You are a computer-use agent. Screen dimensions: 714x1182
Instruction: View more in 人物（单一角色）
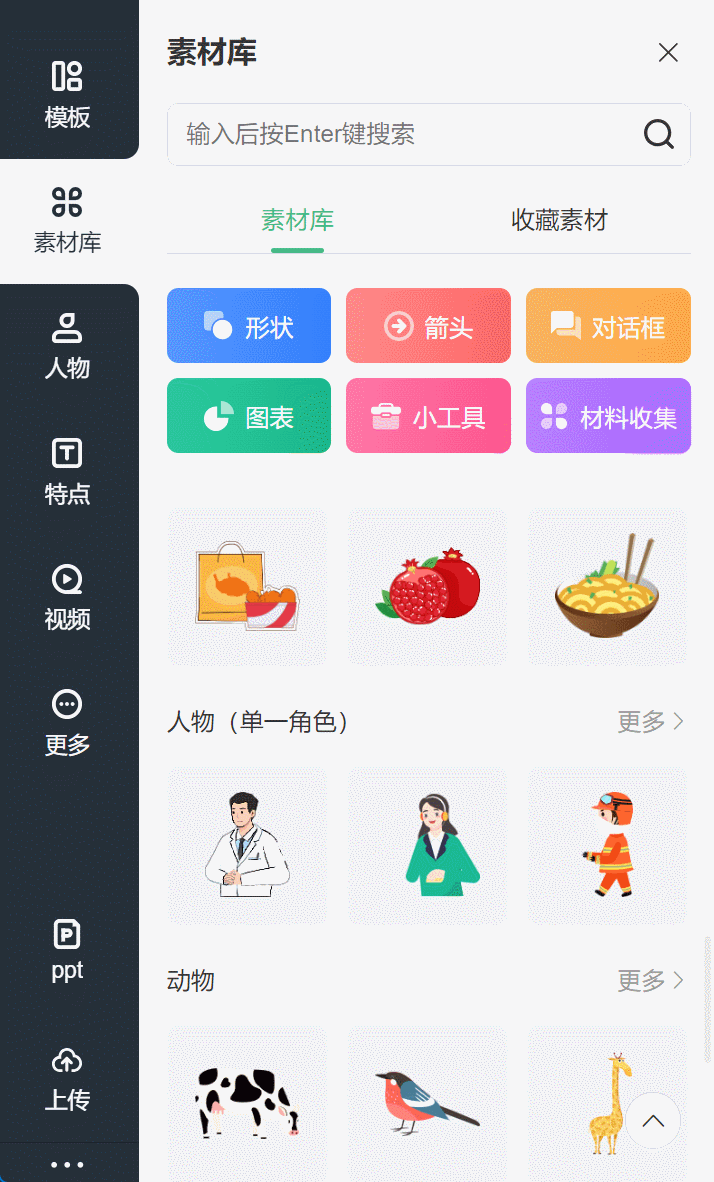pos(650,721)
